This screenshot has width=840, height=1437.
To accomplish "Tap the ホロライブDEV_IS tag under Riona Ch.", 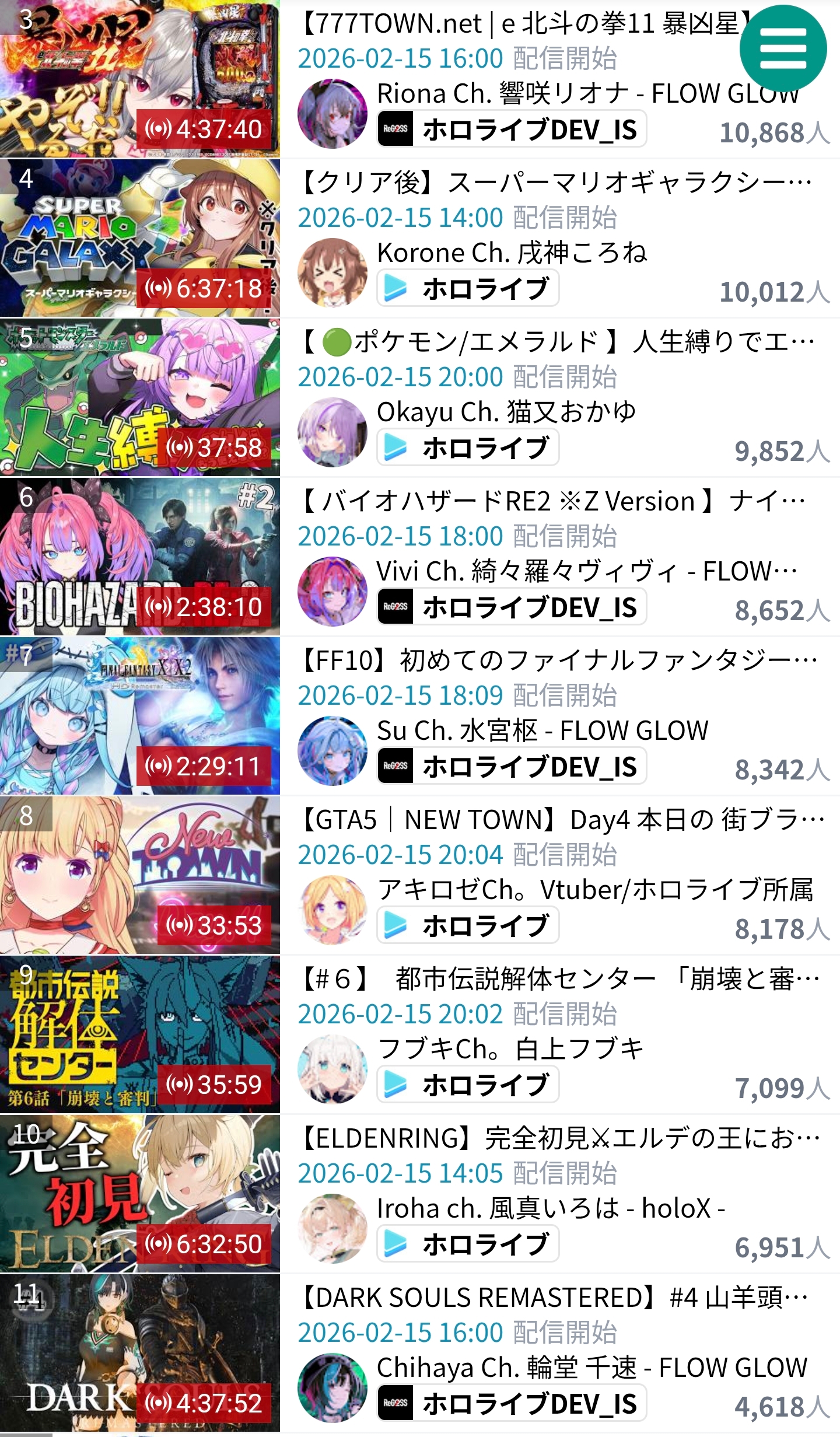I will [512, 129].
